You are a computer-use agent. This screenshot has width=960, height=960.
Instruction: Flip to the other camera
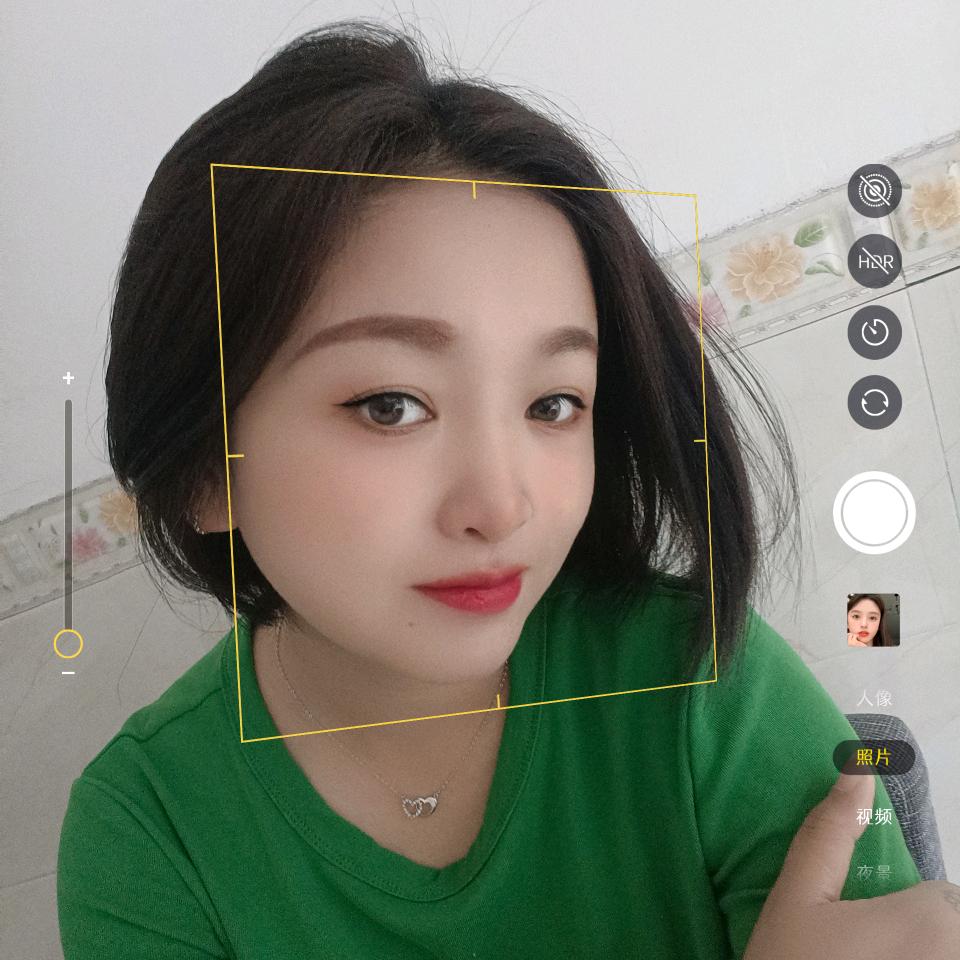tap(874, 403)
